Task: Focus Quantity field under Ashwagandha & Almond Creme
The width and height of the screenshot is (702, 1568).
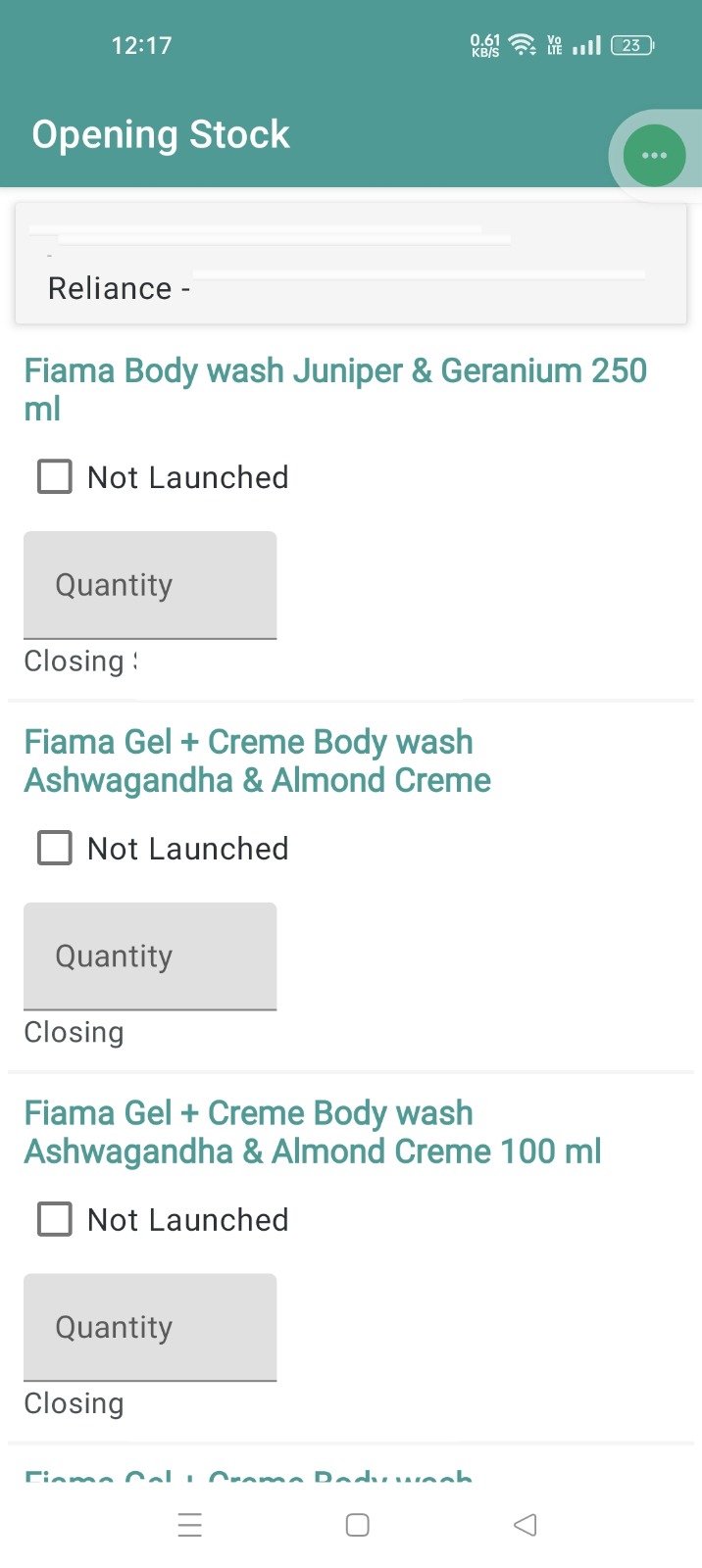Action: click(x=150, y=956)
